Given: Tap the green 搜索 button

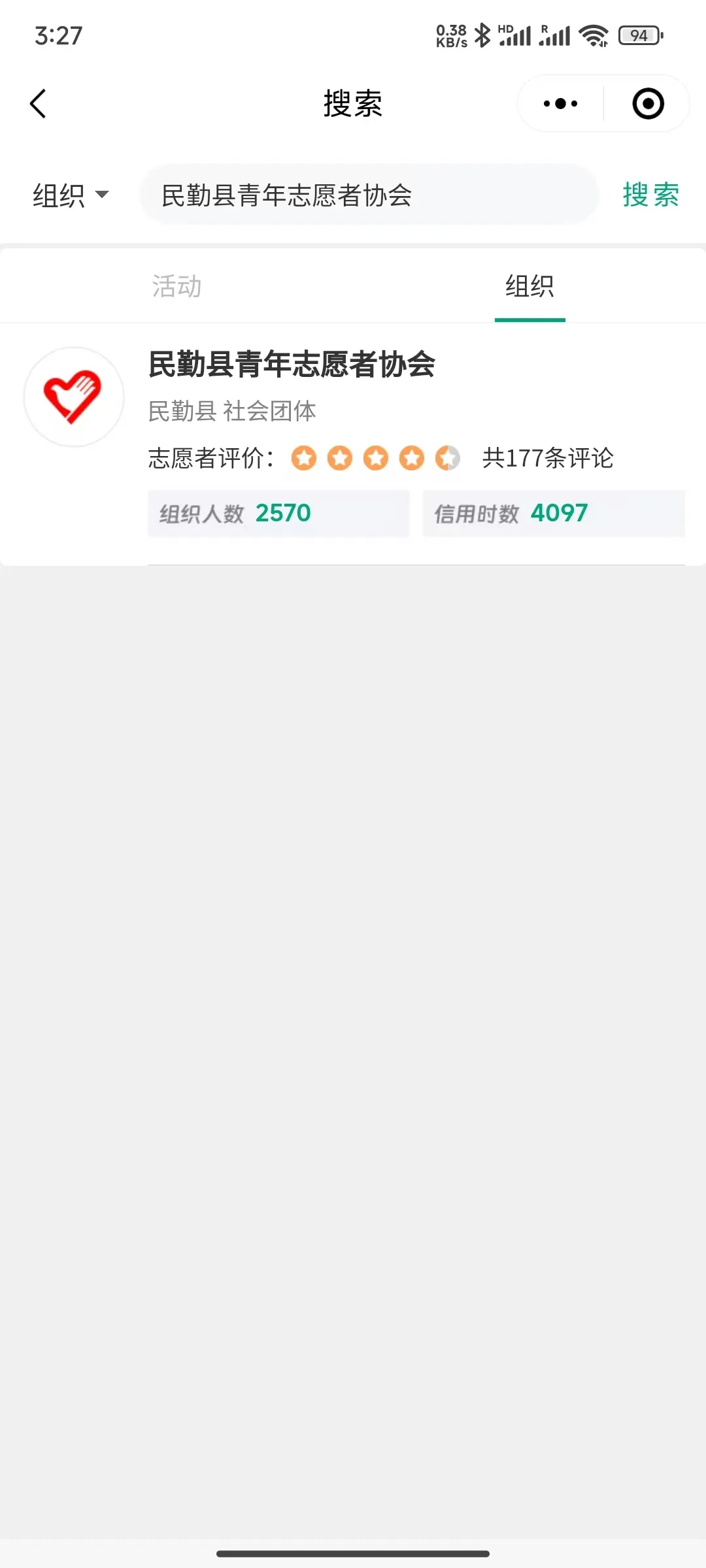Looking at the screenshot, I should (650, 195).
